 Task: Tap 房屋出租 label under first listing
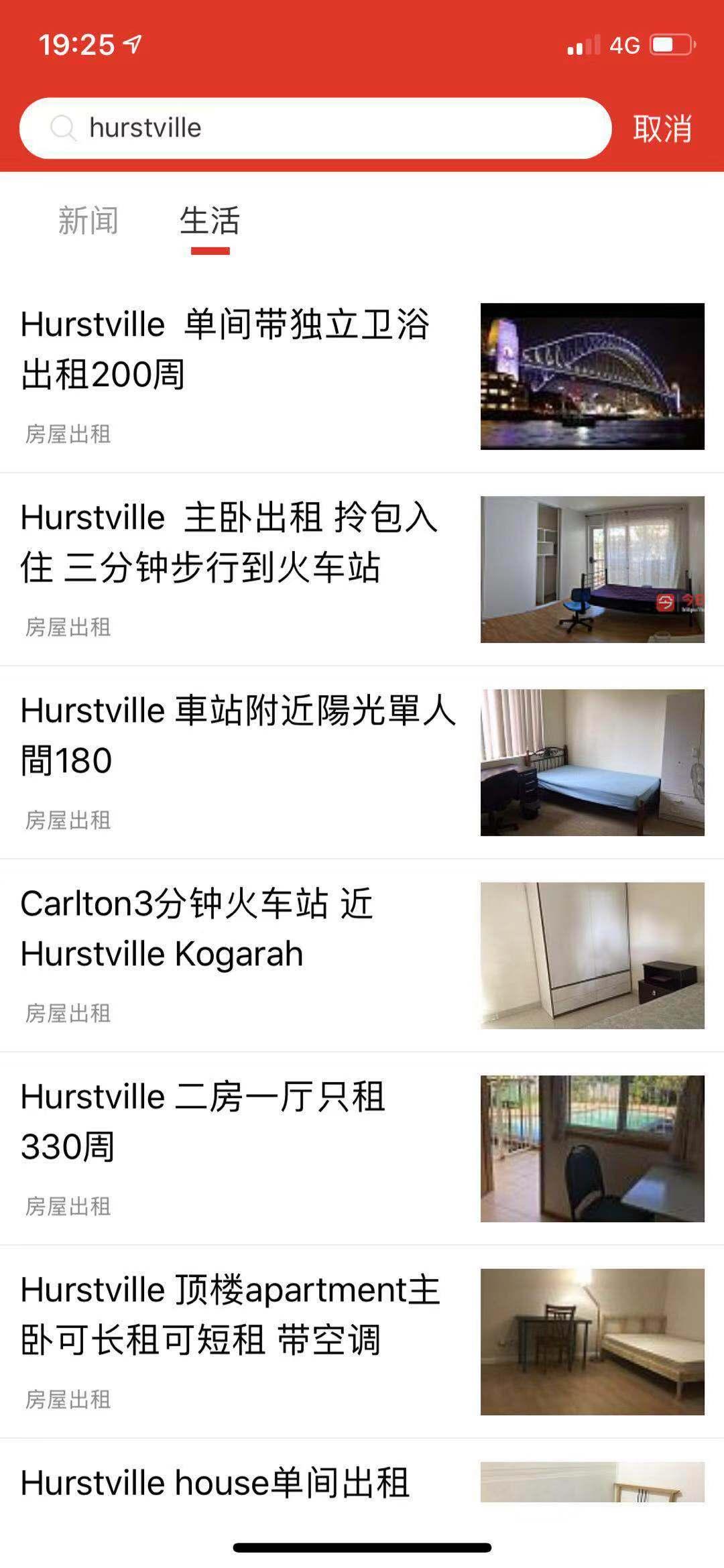point(67,436)
